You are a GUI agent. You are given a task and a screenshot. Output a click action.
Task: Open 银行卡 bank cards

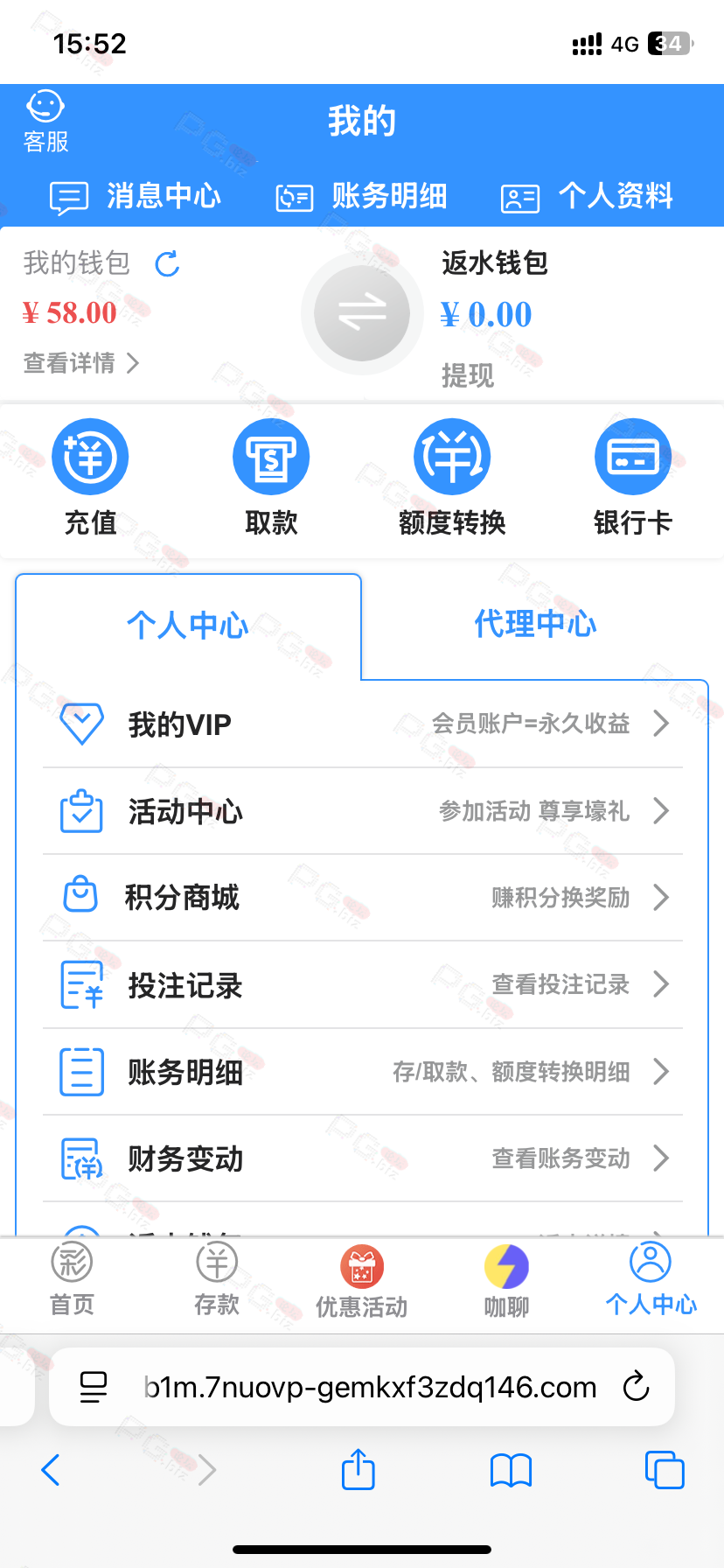pyautogui.click(x=633, y=477)
